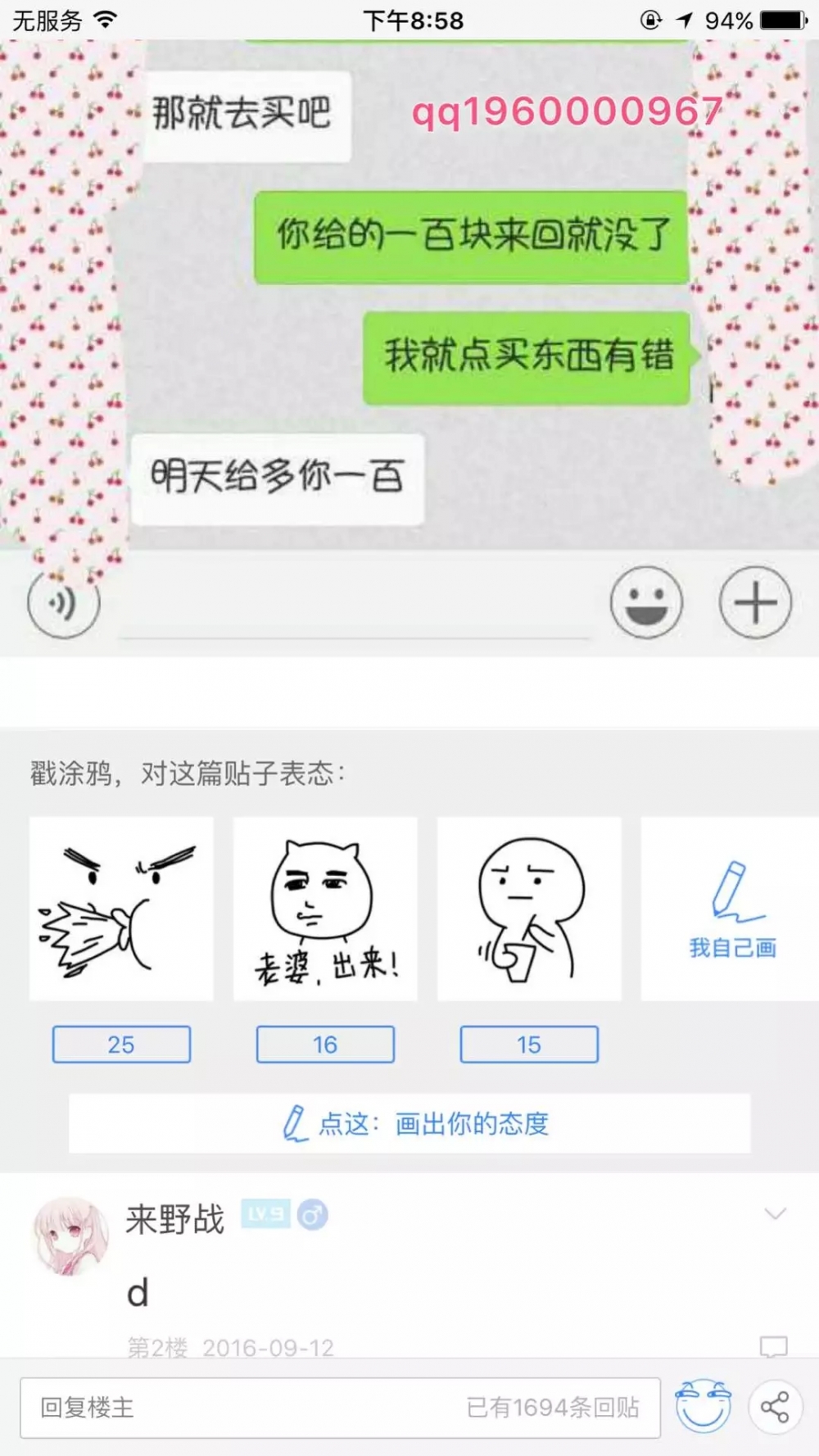Vote with the 15 count button
The width and height of the screenshot is (819, 1456).
(529, 1045)
